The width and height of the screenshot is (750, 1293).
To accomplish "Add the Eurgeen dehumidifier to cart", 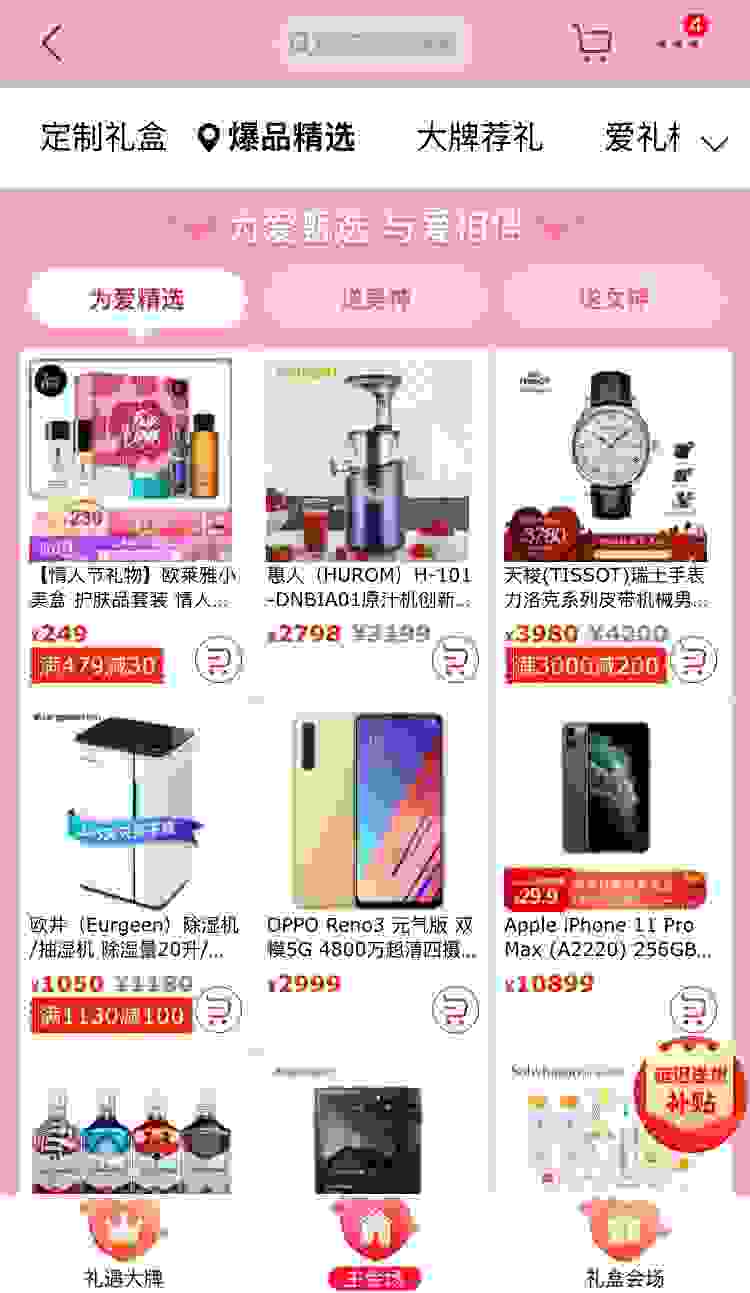I will coord(218,1010).
